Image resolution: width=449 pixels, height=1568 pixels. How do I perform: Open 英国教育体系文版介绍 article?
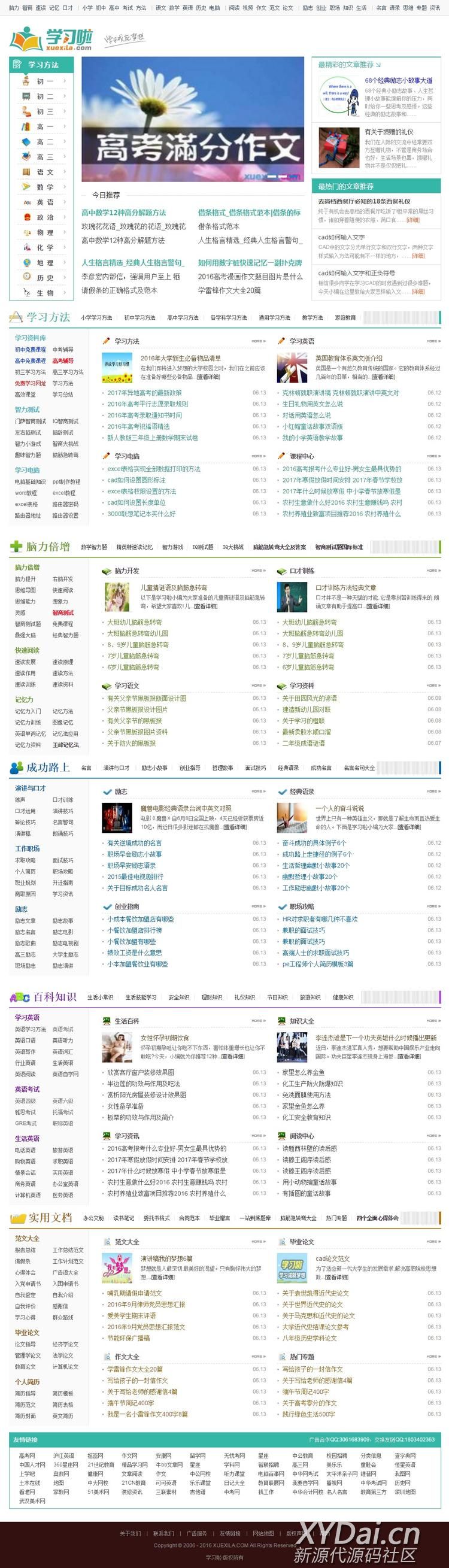(348, 359)
